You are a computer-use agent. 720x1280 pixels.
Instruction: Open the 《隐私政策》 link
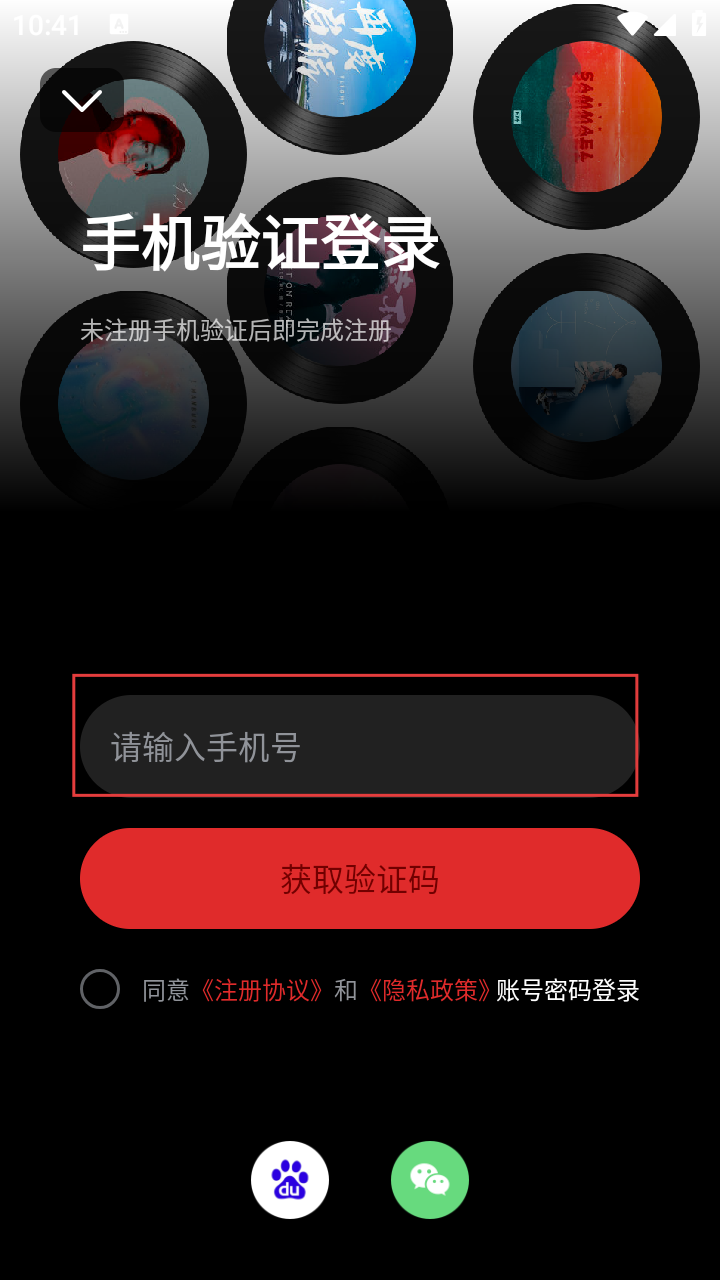point(428,991)
